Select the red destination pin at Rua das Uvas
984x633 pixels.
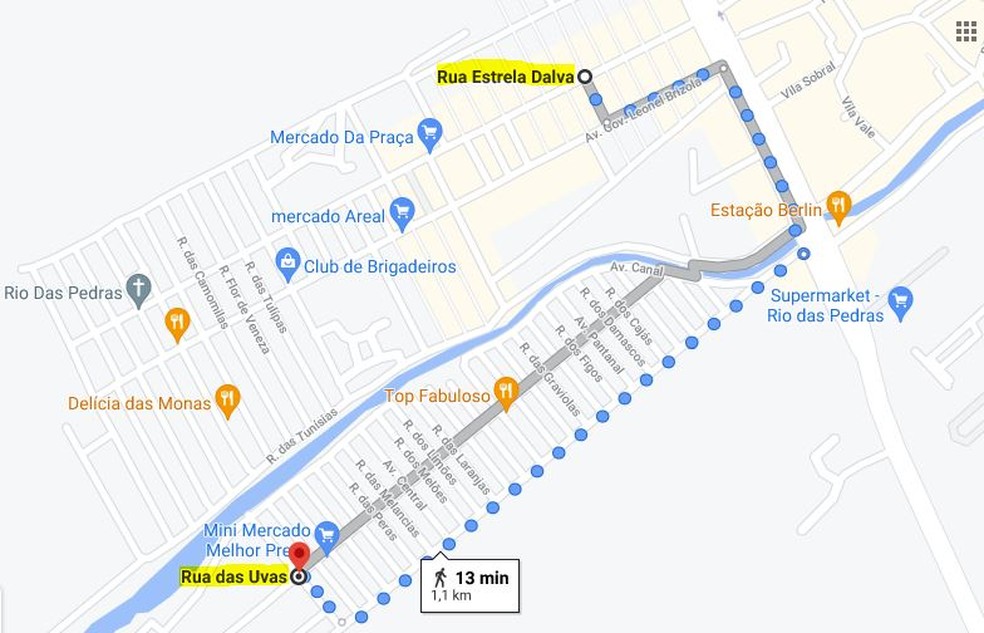pos(299,556)
